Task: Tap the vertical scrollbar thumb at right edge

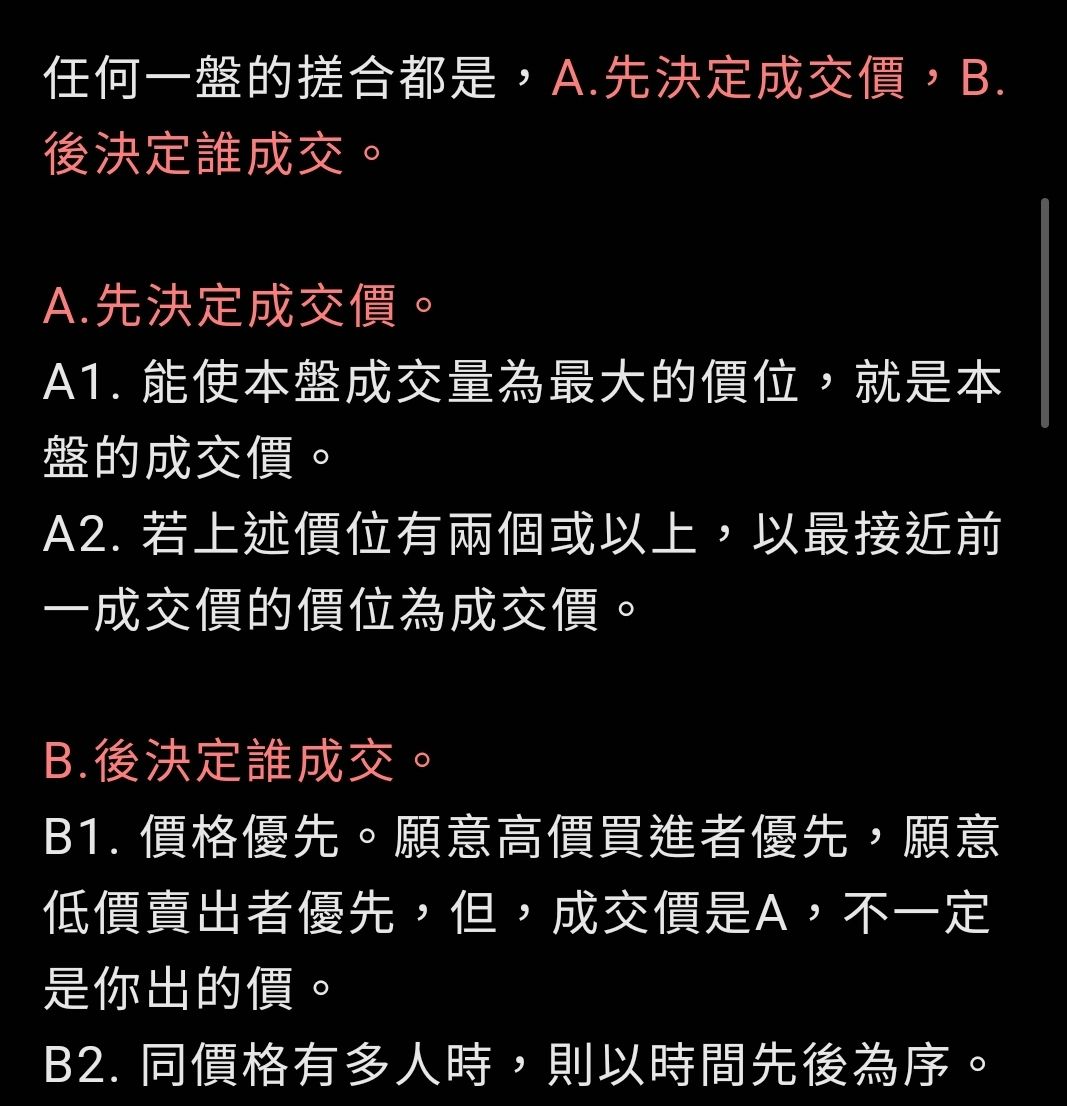Action: 1044,313
